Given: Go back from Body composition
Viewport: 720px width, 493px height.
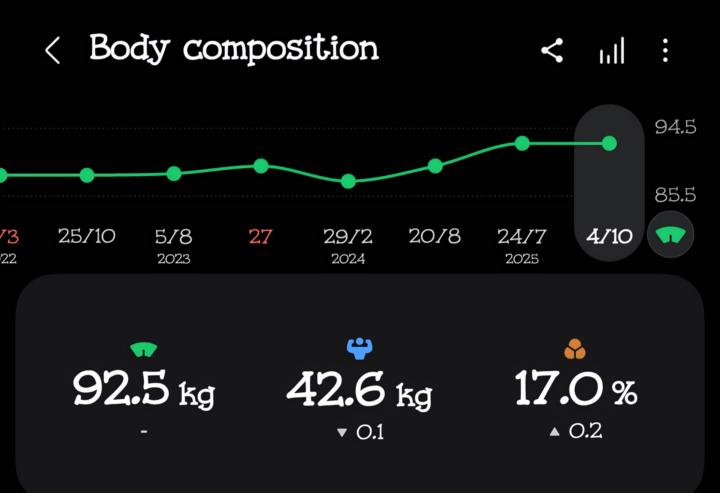Looking at the screenshot, I should 53,50.
